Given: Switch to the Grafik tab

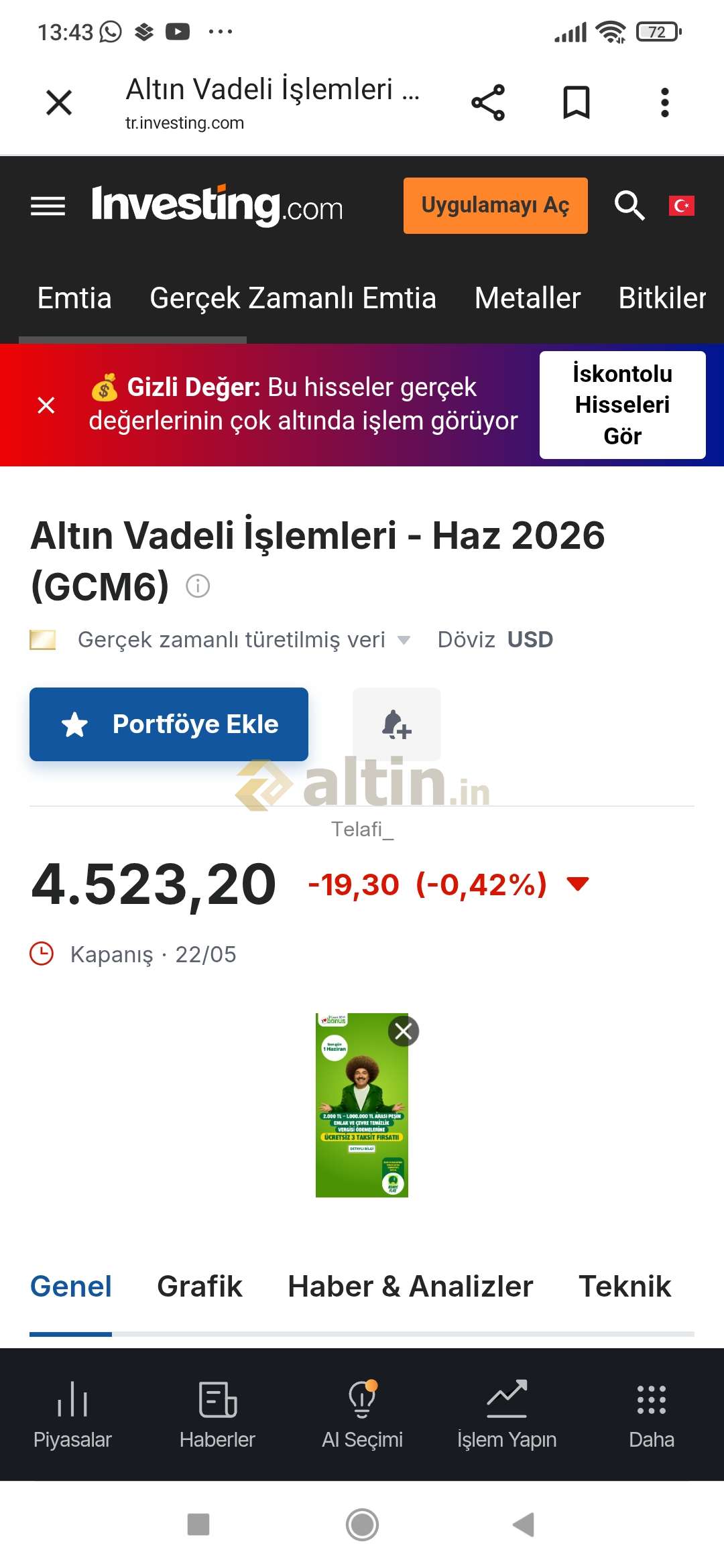Looking at the screenshot, I should tap(200, 1287).
